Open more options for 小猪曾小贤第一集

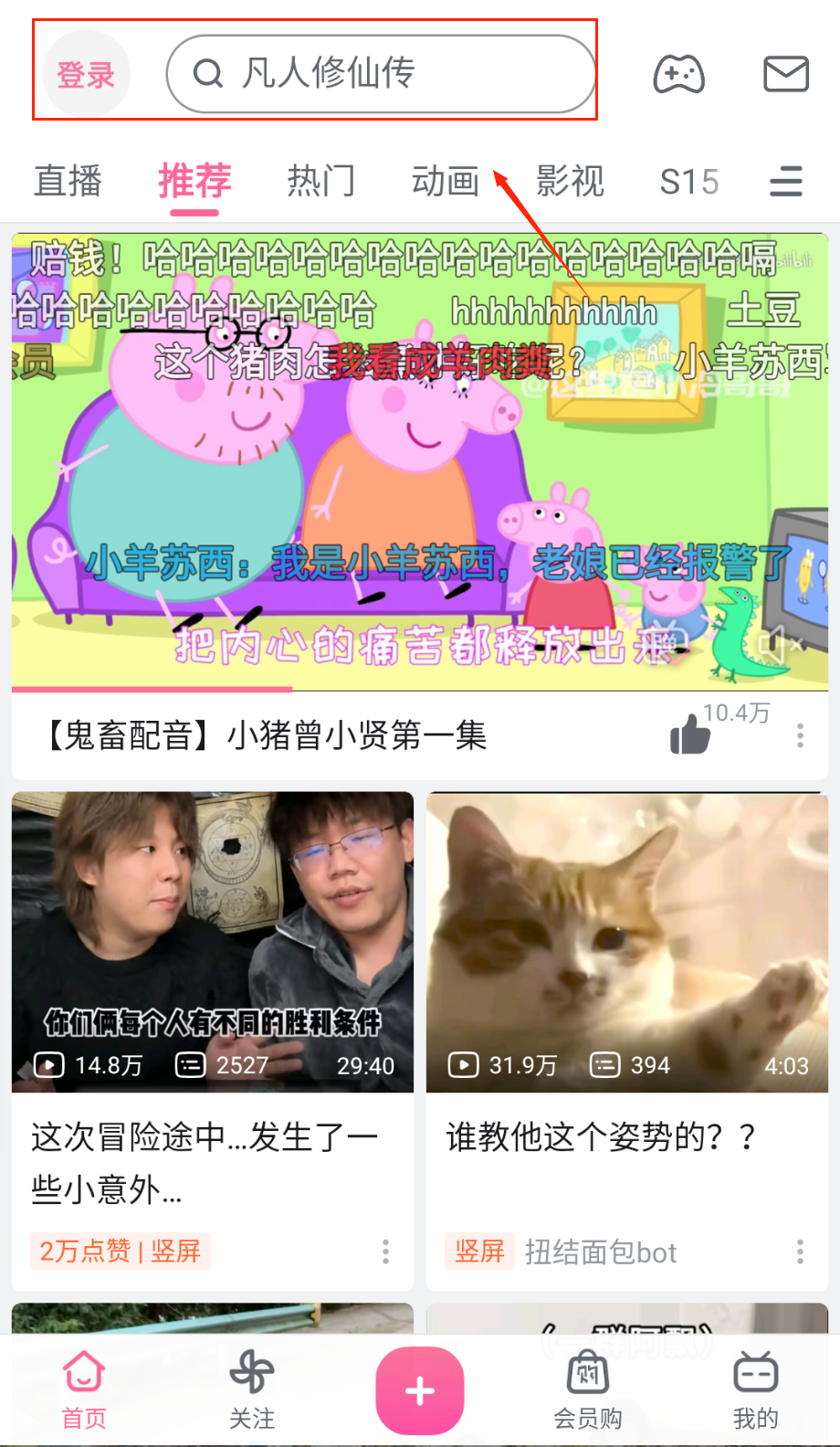[800, 735]
